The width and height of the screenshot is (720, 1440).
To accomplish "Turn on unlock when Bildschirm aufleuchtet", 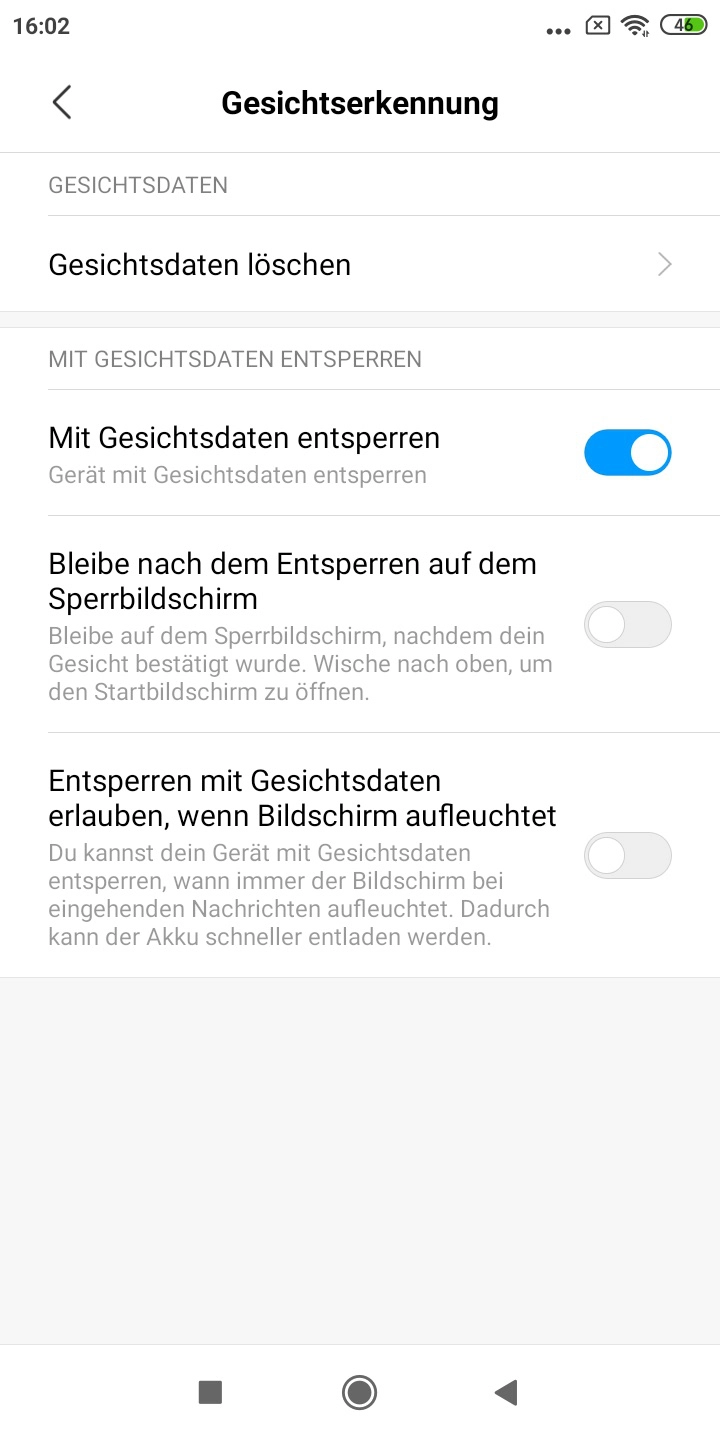I will (628, 856).
